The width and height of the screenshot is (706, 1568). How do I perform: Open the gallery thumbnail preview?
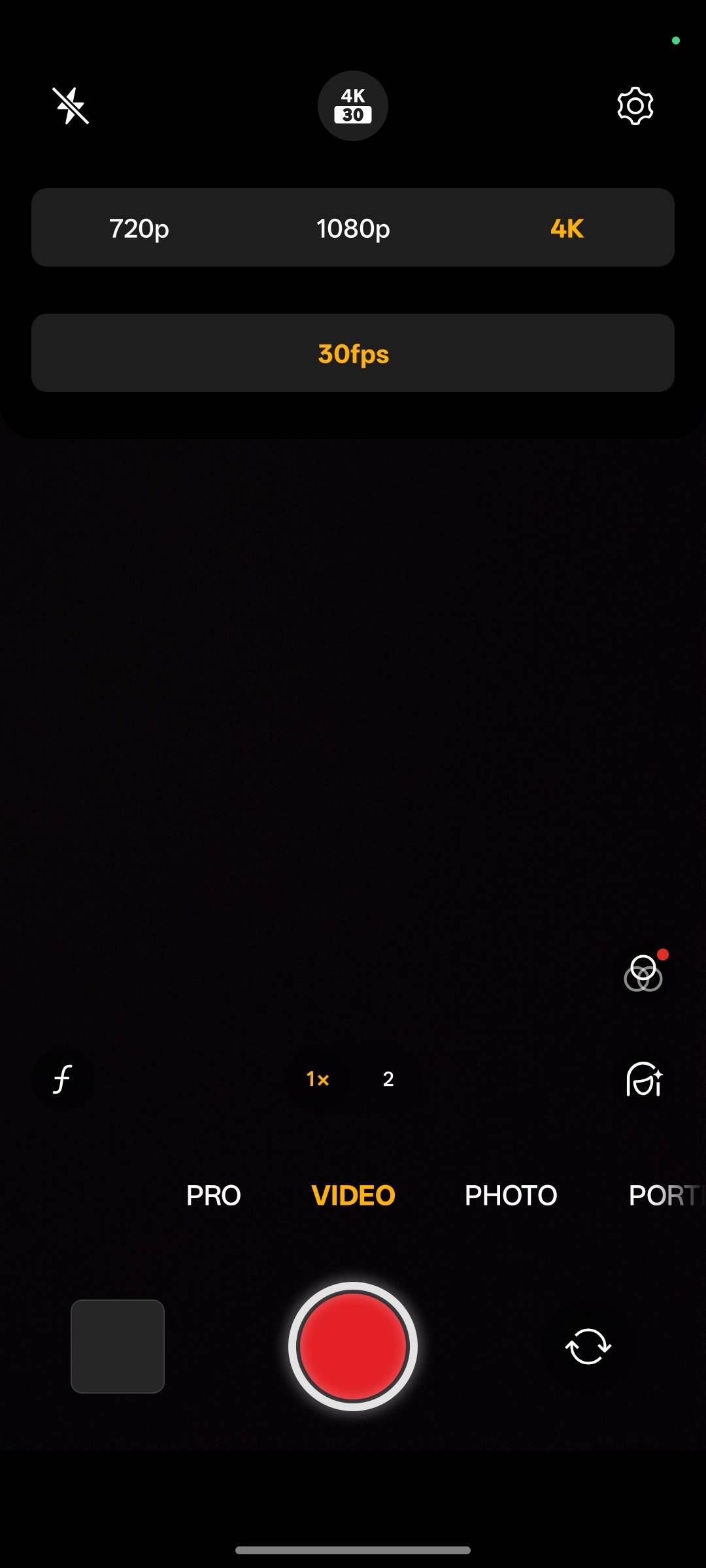118,1347
